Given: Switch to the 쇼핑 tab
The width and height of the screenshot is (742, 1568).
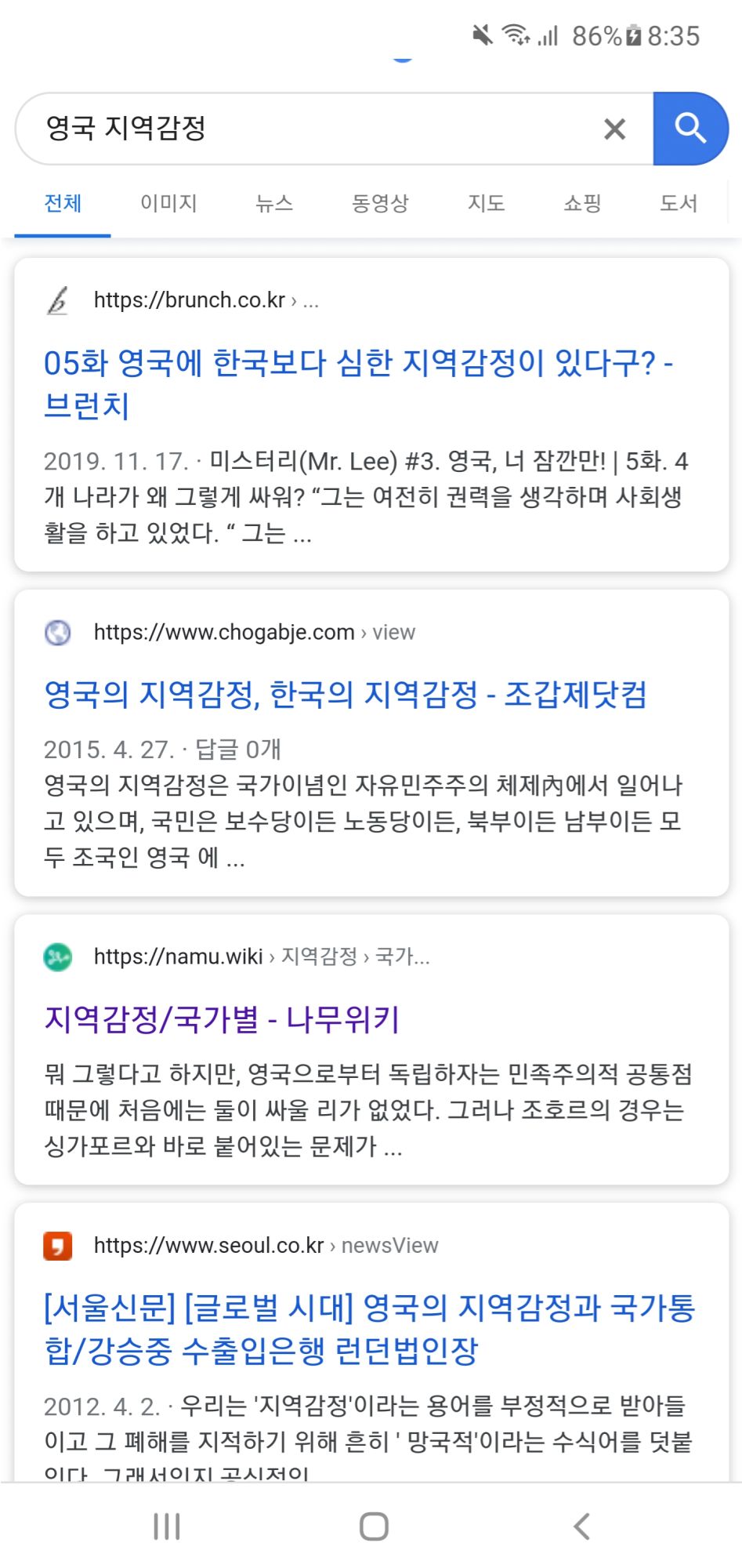Looking at the screenshot, I should click(x=582, y=204).
